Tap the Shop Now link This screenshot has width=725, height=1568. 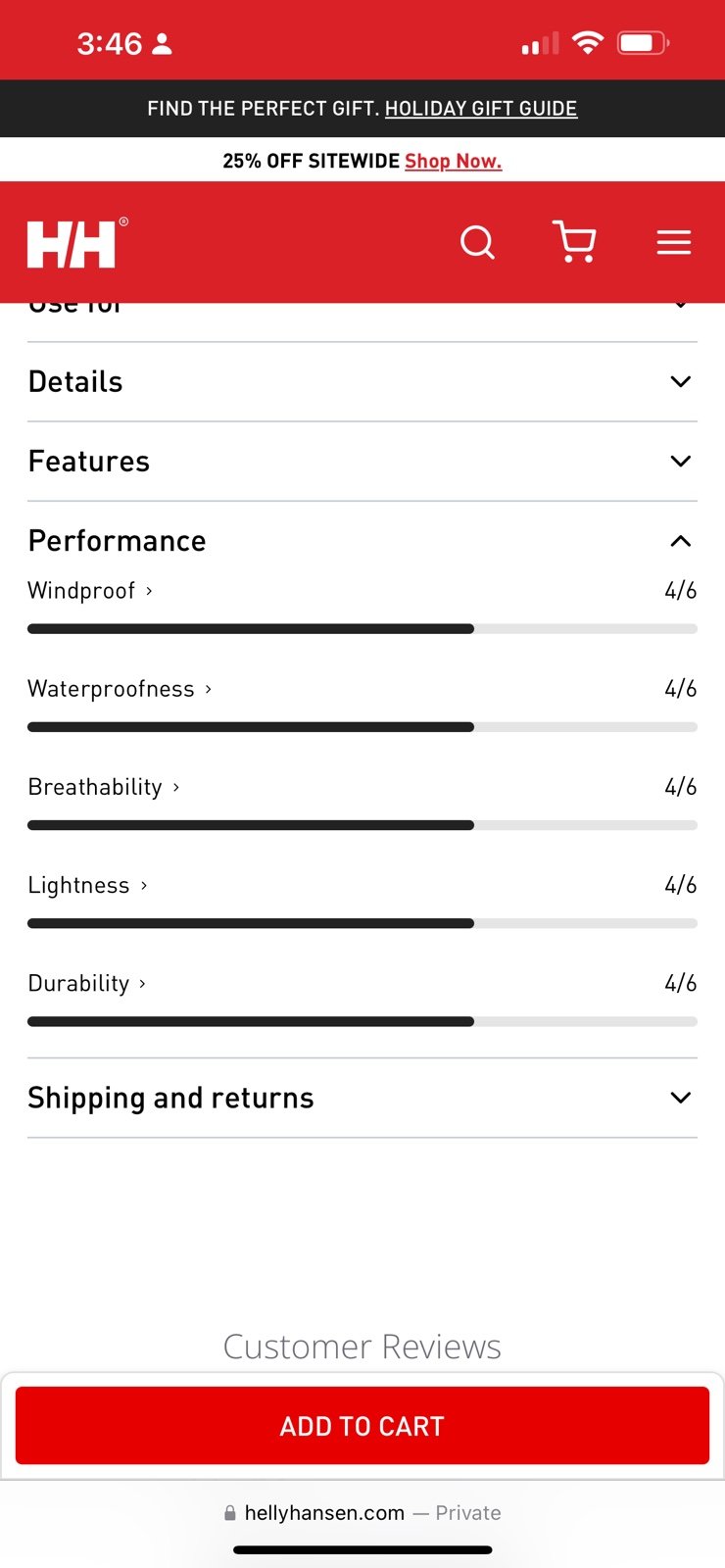coord(453,161)
